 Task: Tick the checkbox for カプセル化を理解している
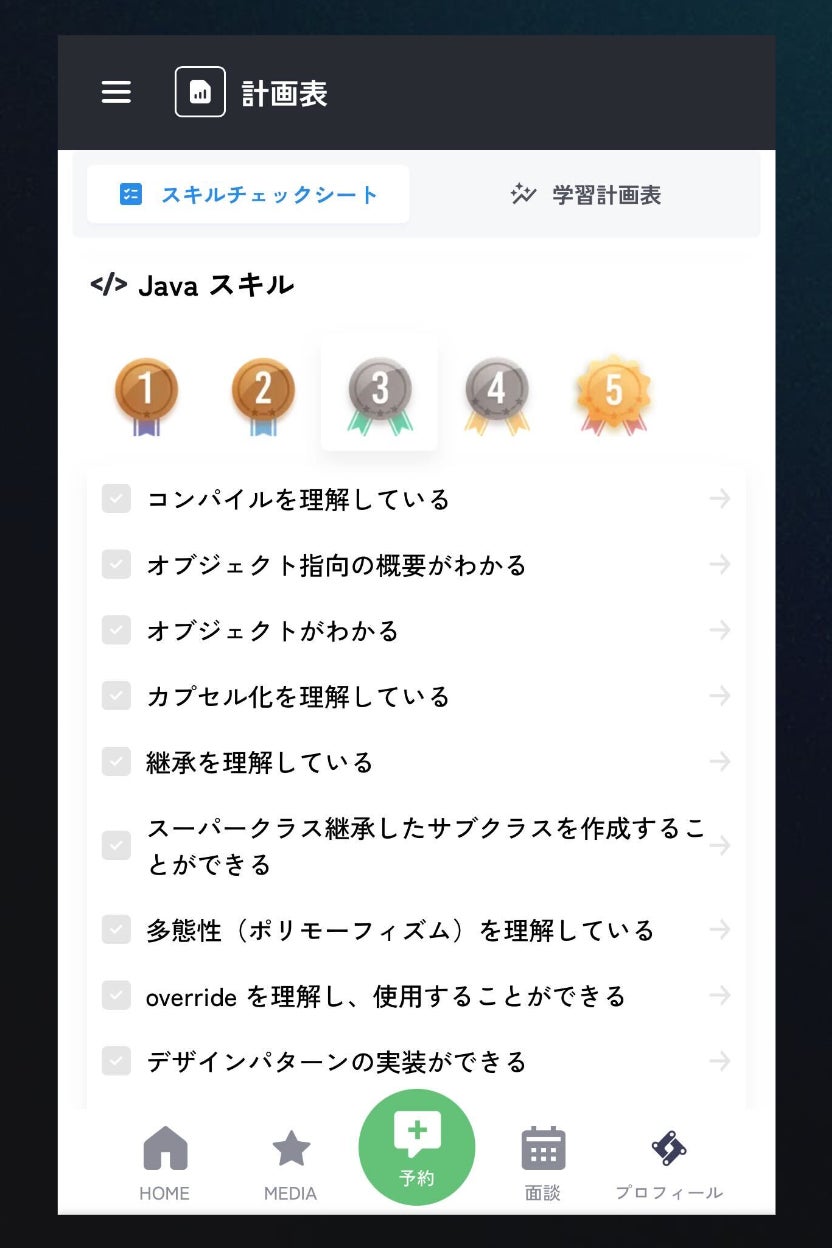[x=117, y=696]
